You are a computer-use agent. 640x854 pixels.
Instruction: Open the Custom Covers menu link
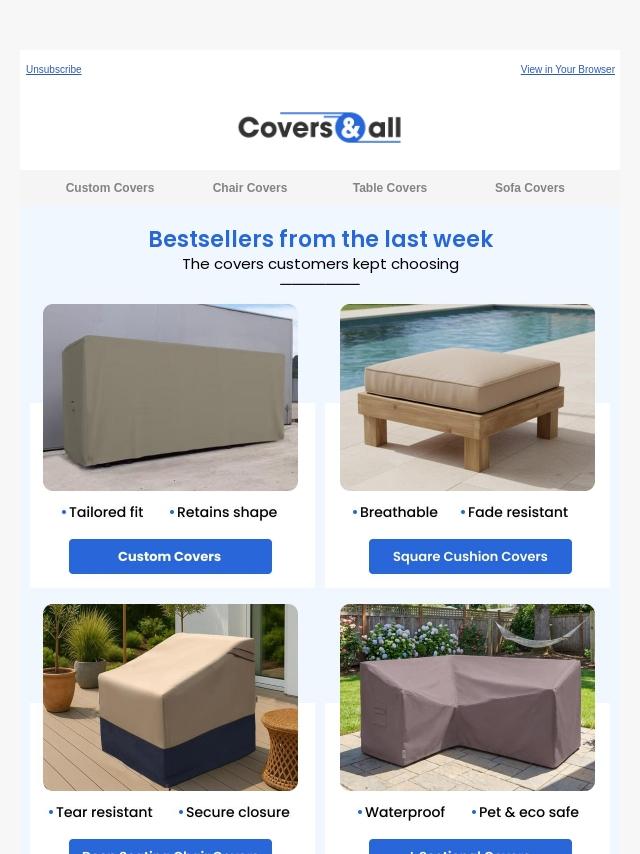(x=110, y=188)
